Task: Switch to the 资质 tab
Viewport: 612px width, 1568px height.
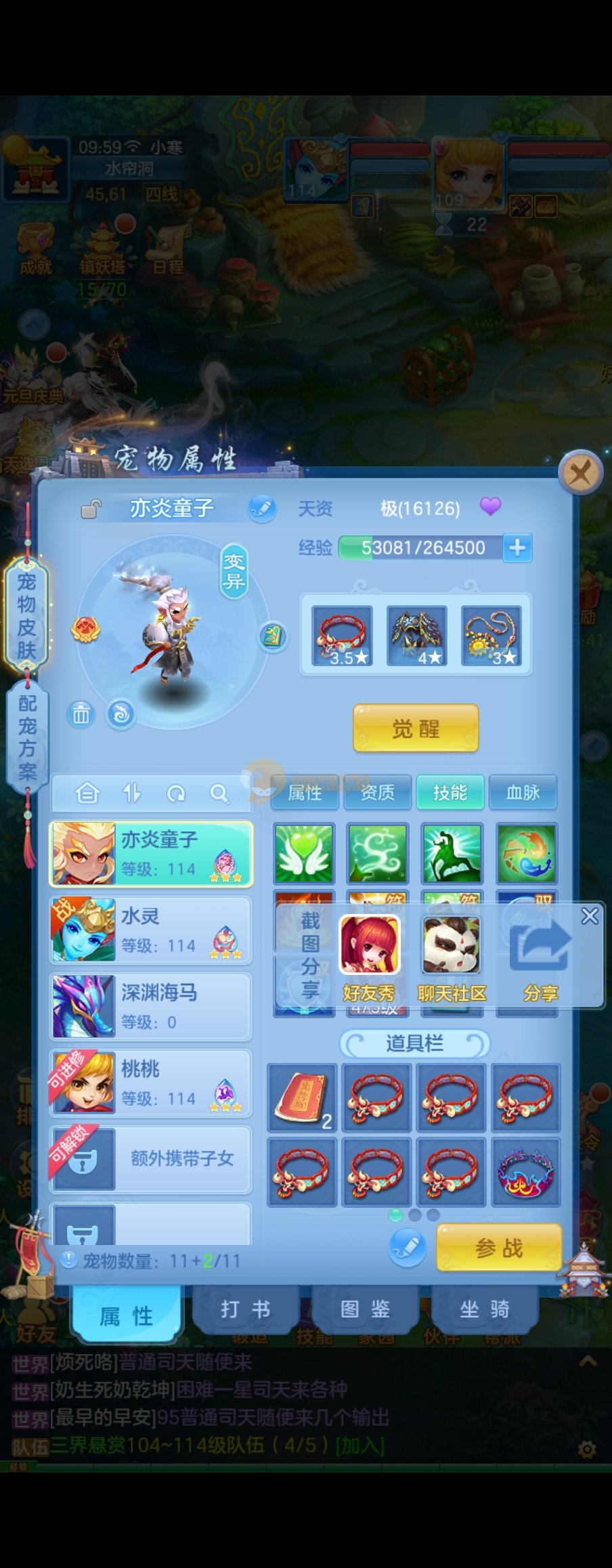Action: click(x=377, y=792)
